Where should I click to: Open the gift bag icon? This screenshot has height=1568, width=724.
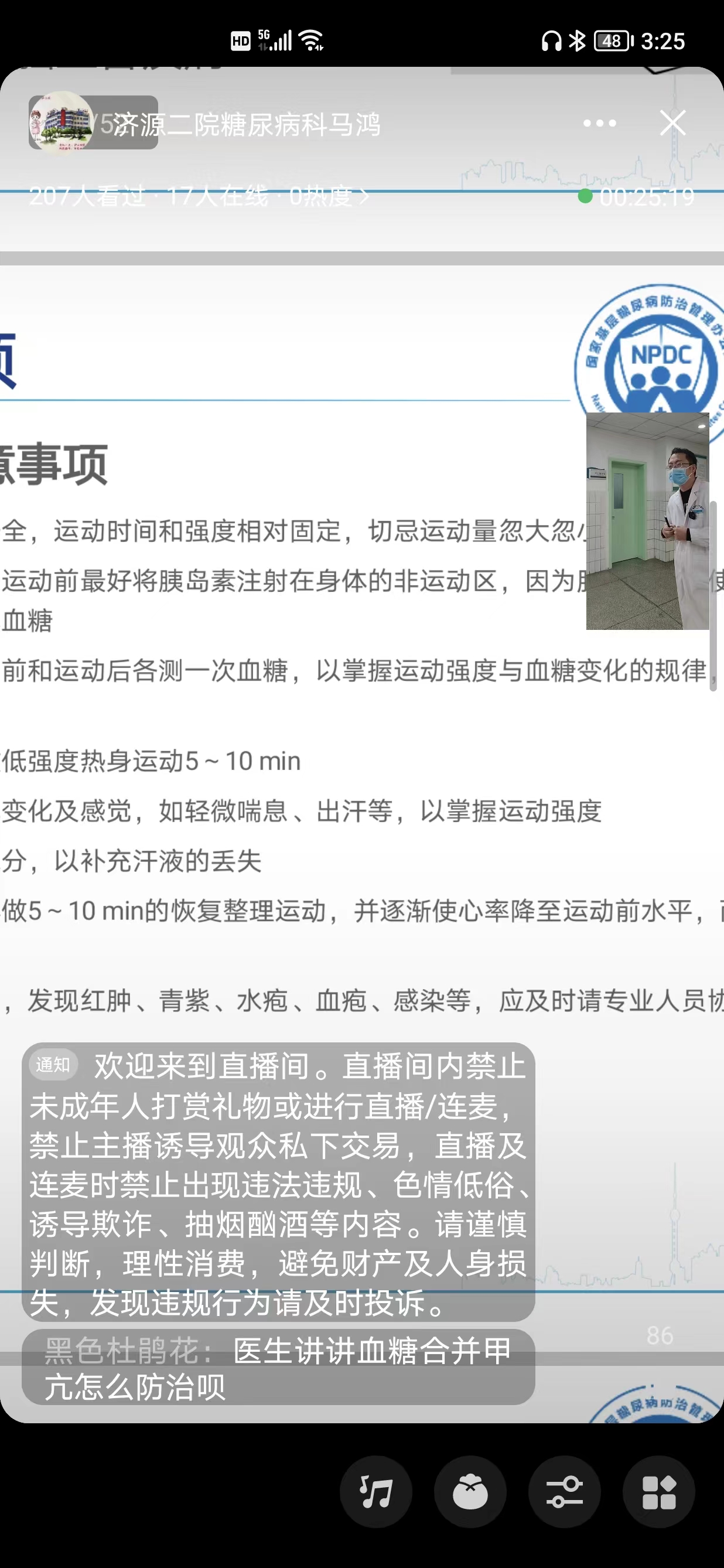tap(470, 1492)
